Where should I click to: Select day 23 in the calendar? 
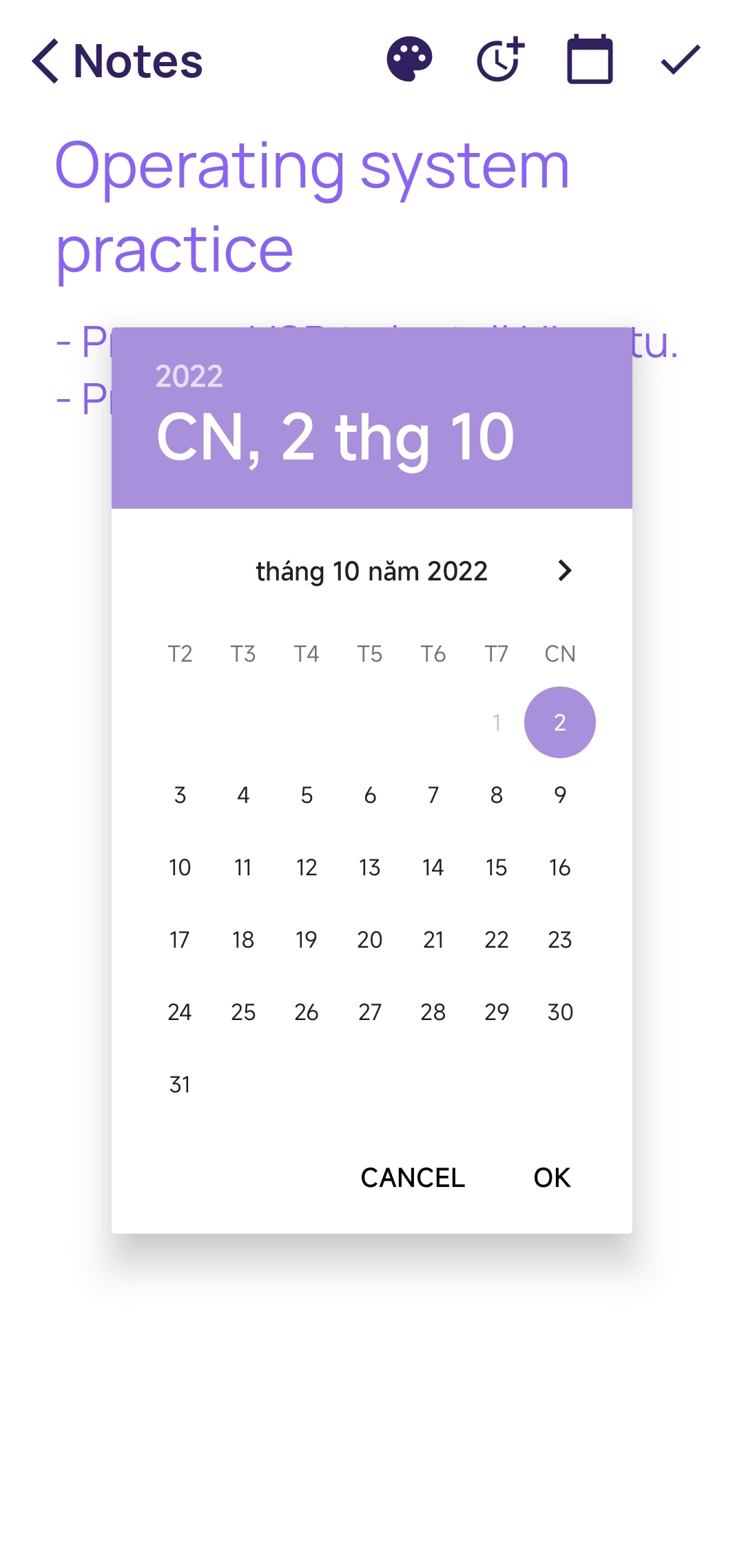(560, 939)
